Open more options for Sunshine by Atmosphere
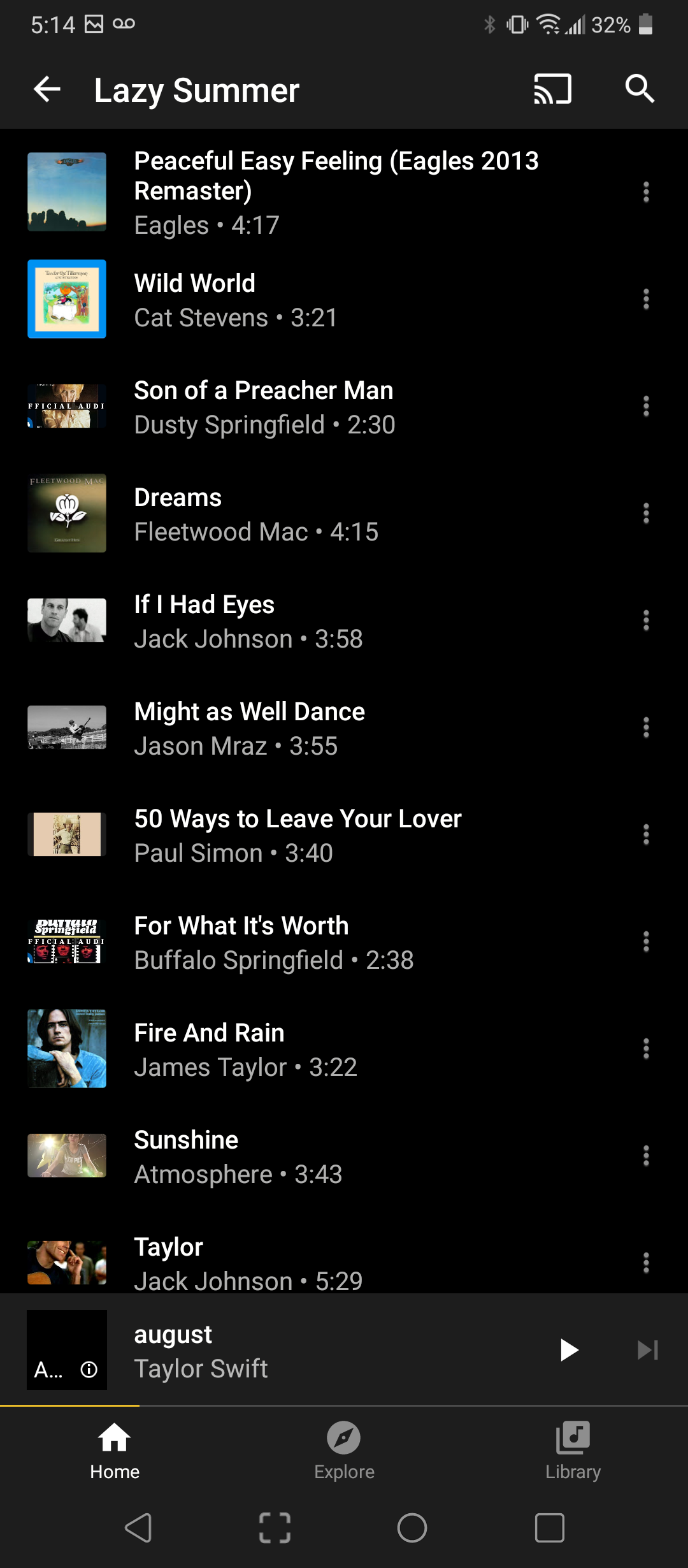The width and height of the screenshot is (688, 1568). pos(646,1156)
